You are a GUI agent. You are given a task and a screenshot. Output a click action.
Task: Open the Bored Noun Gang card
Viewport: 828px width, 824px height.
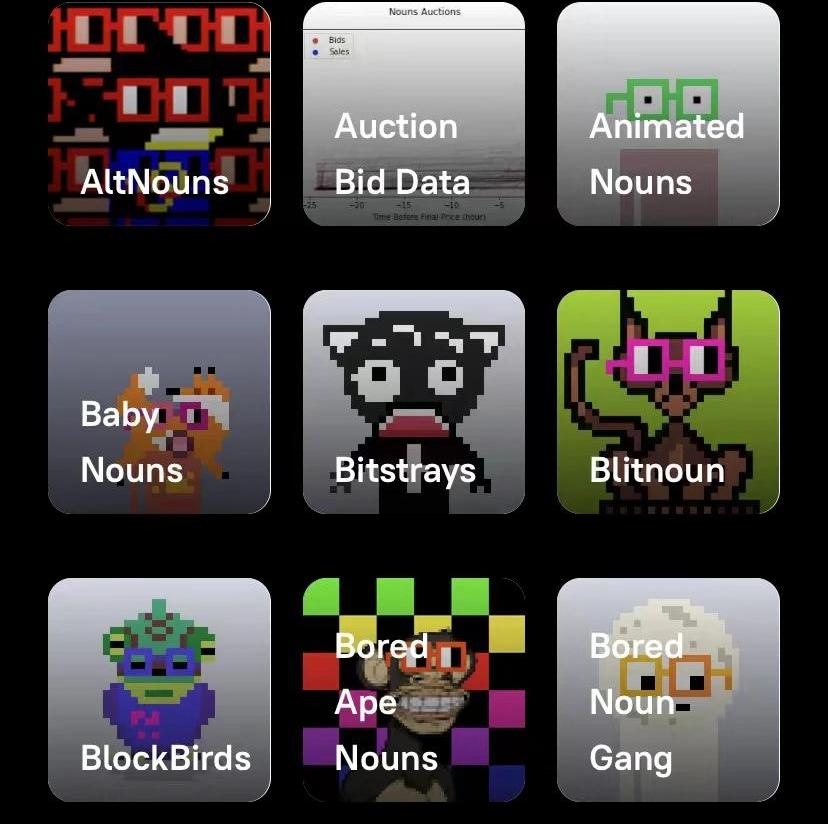coord(668,690)
